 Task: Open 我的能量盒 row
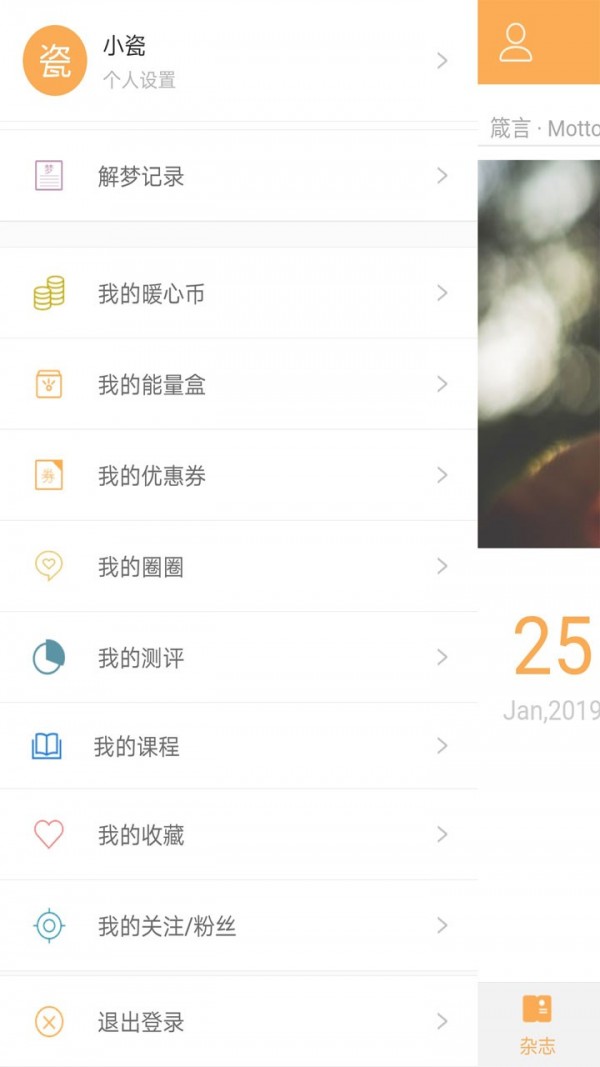(x=238, y=385)
